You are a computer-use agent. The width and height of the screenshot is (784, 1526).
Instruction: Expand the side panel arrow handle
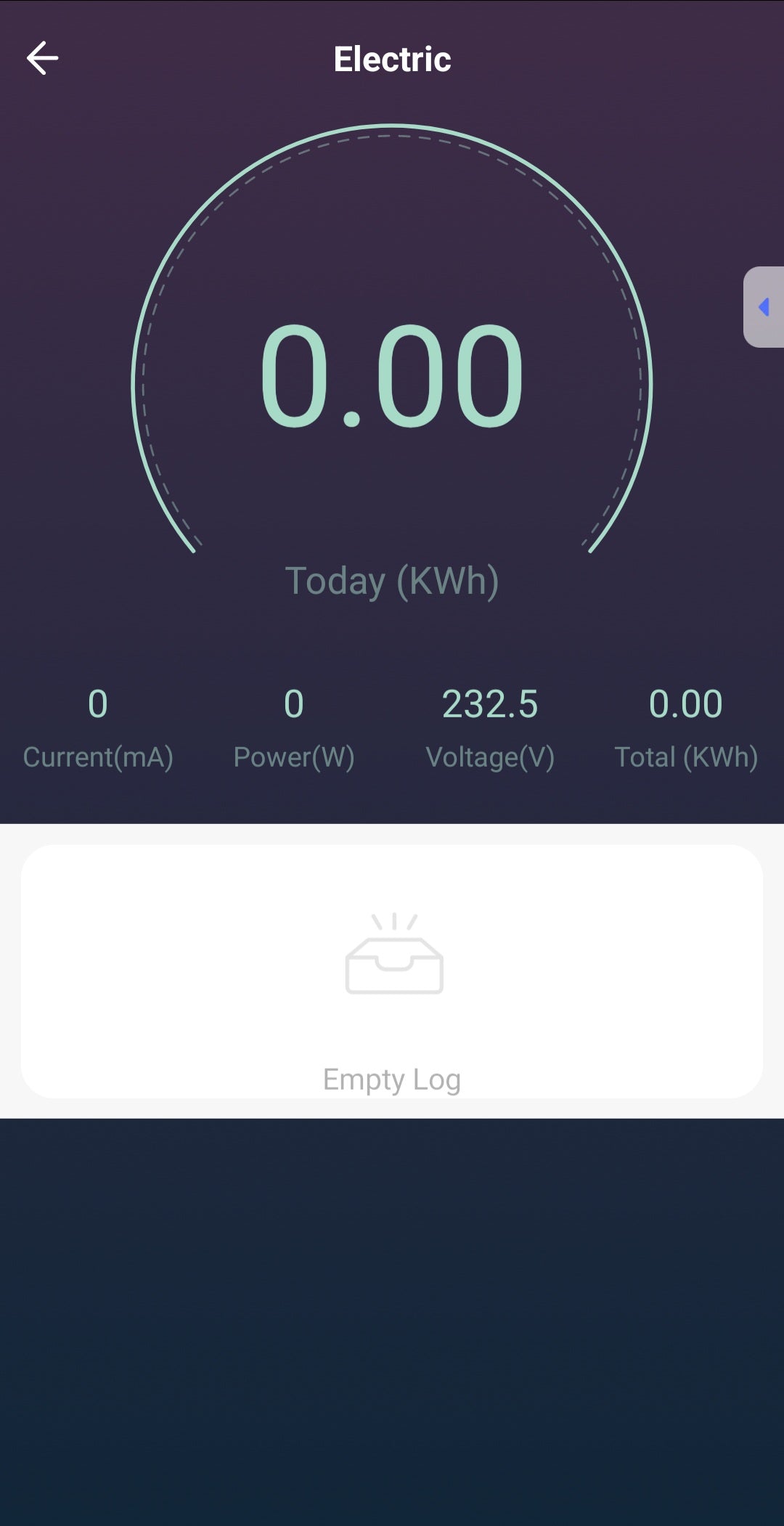[764, 307]
